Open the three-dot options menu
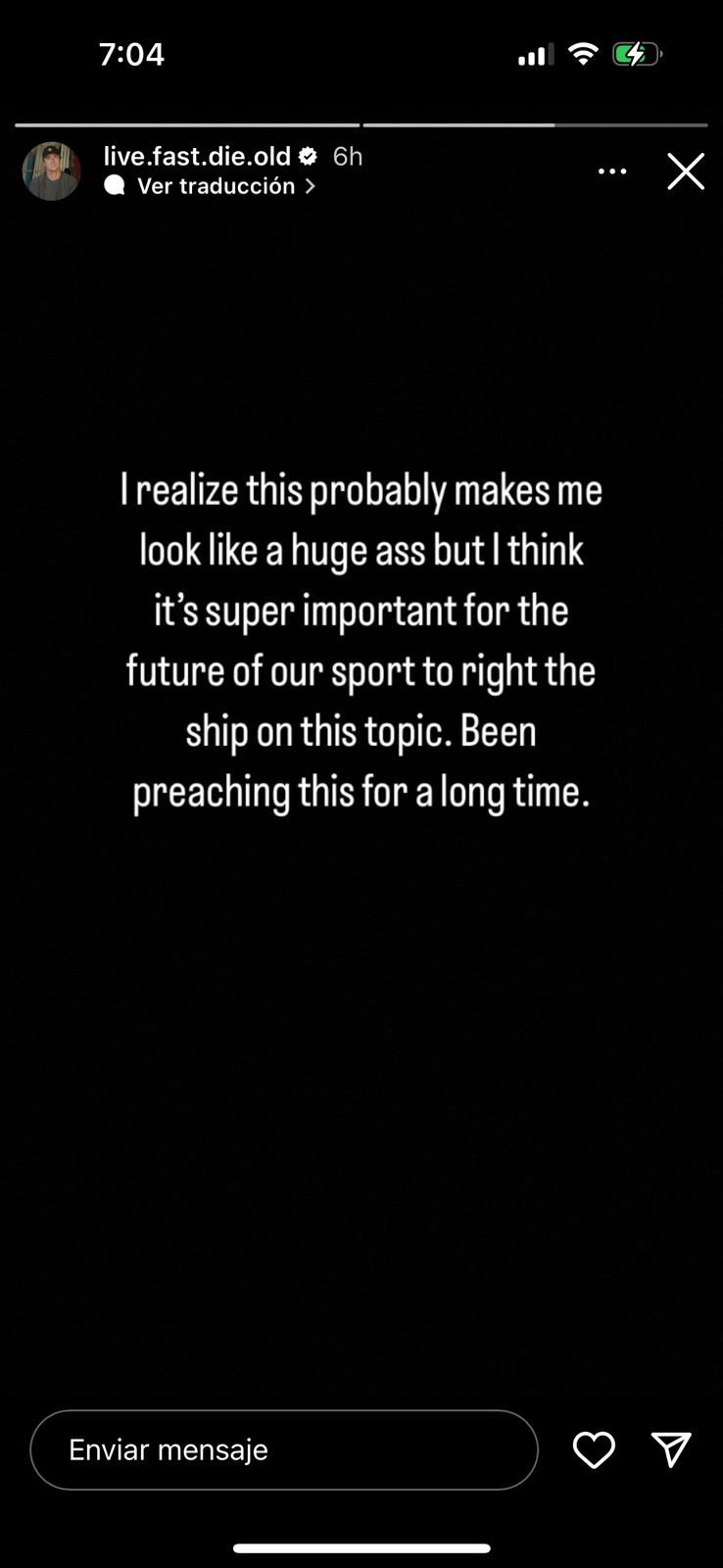Viewport: 723px width, 1568px height. point(612,171)
